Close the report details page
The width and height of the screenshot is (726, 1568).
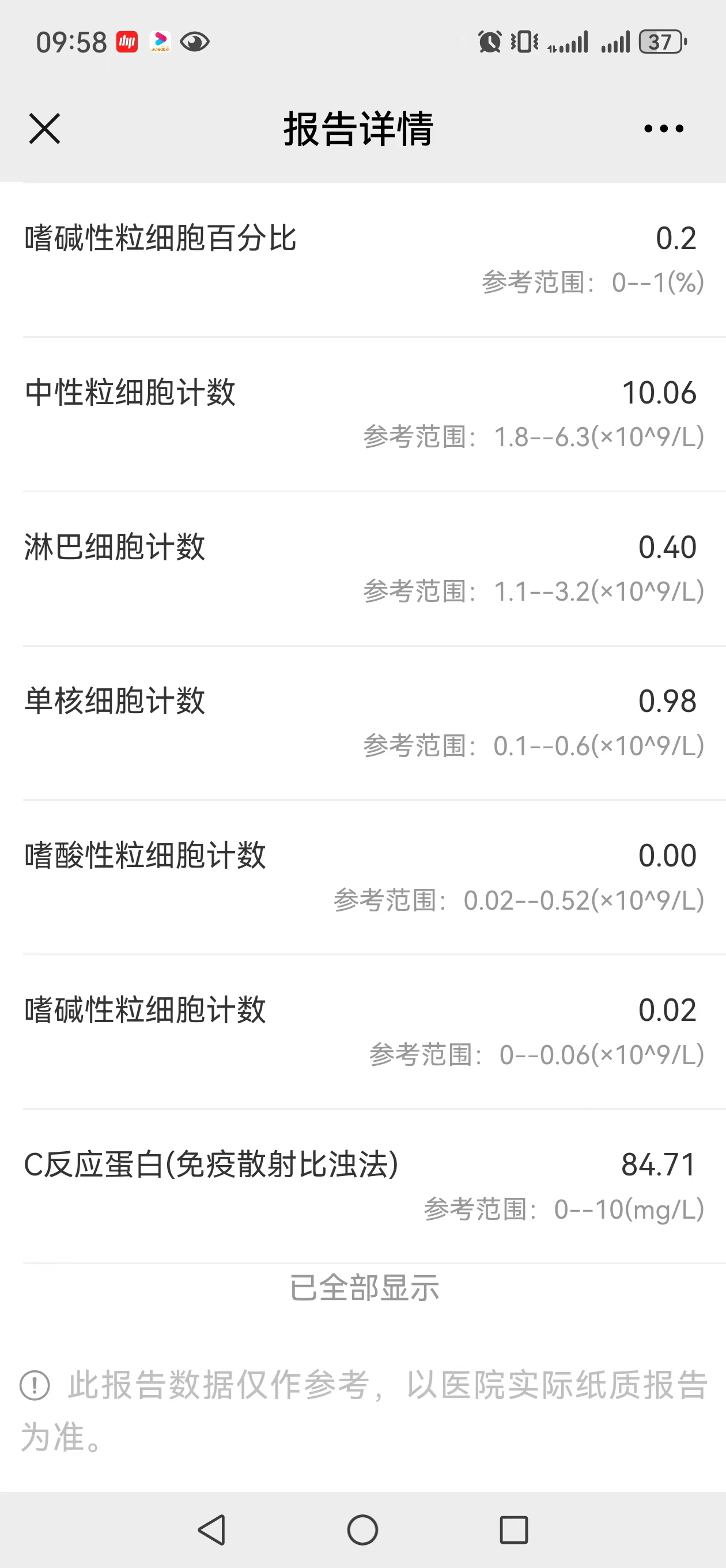(44, 129)
